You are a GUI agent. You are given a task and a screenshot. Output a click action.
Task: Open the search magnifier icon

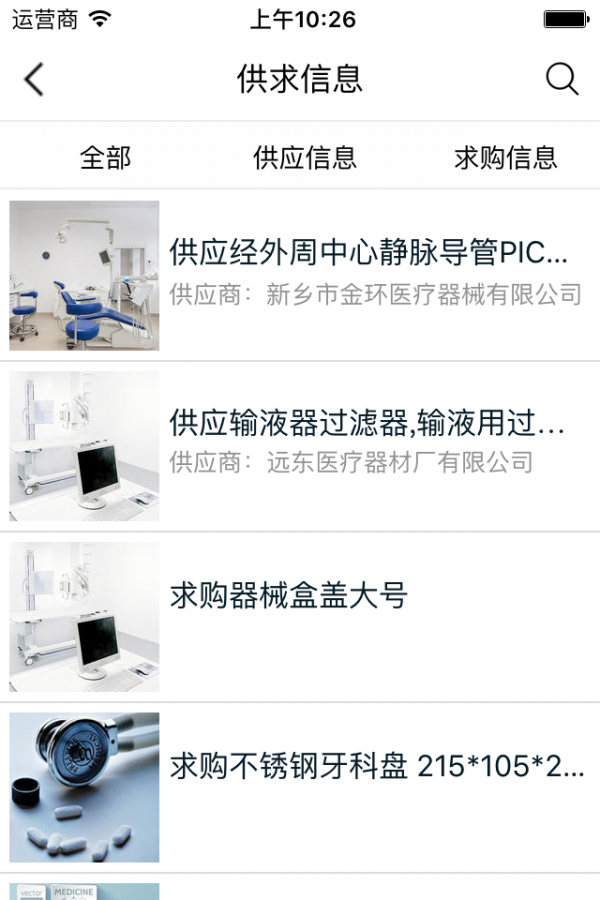[562, 79]
